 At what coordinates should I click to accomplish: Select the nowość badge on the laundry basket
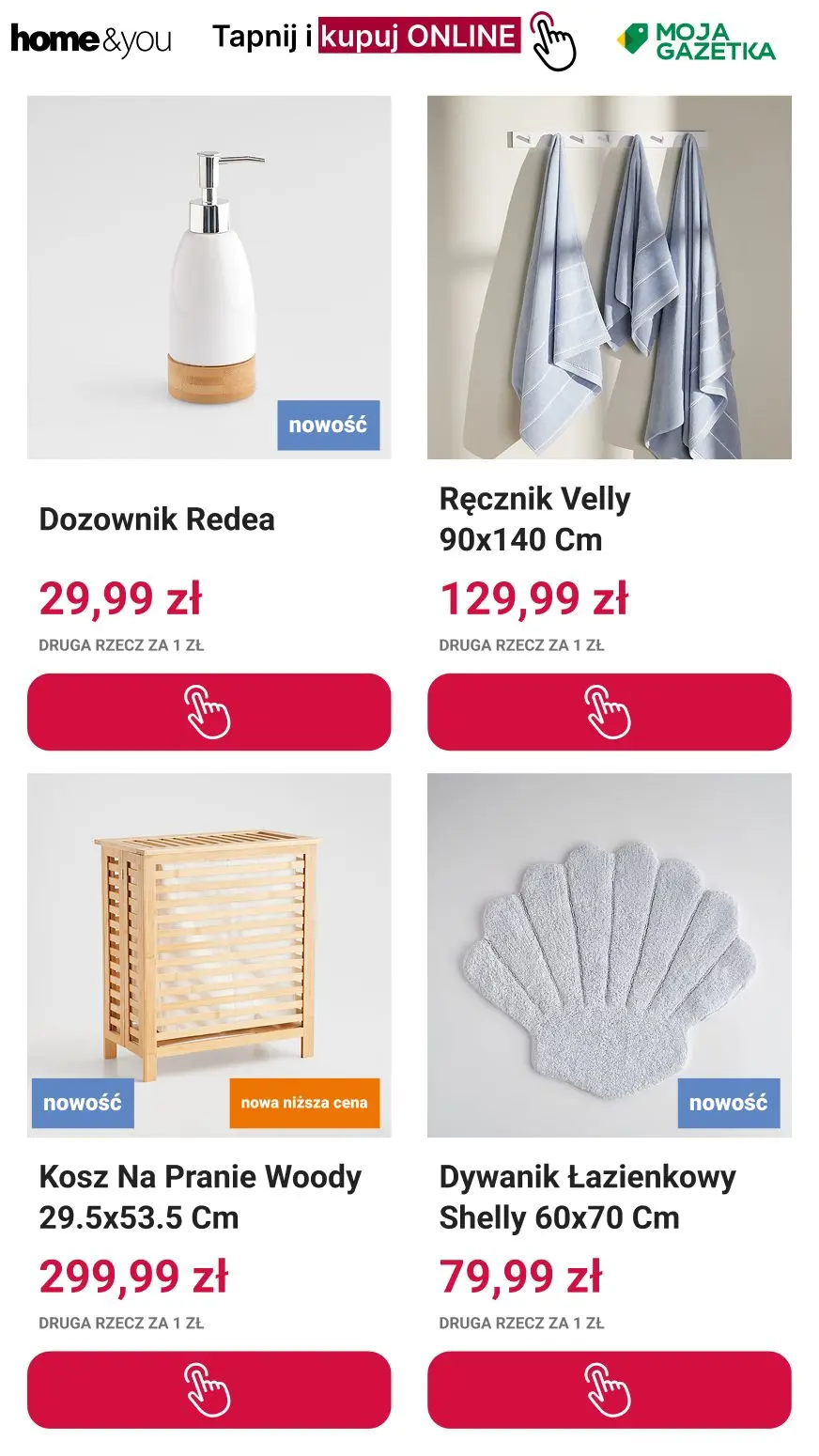click(82, 1104)
